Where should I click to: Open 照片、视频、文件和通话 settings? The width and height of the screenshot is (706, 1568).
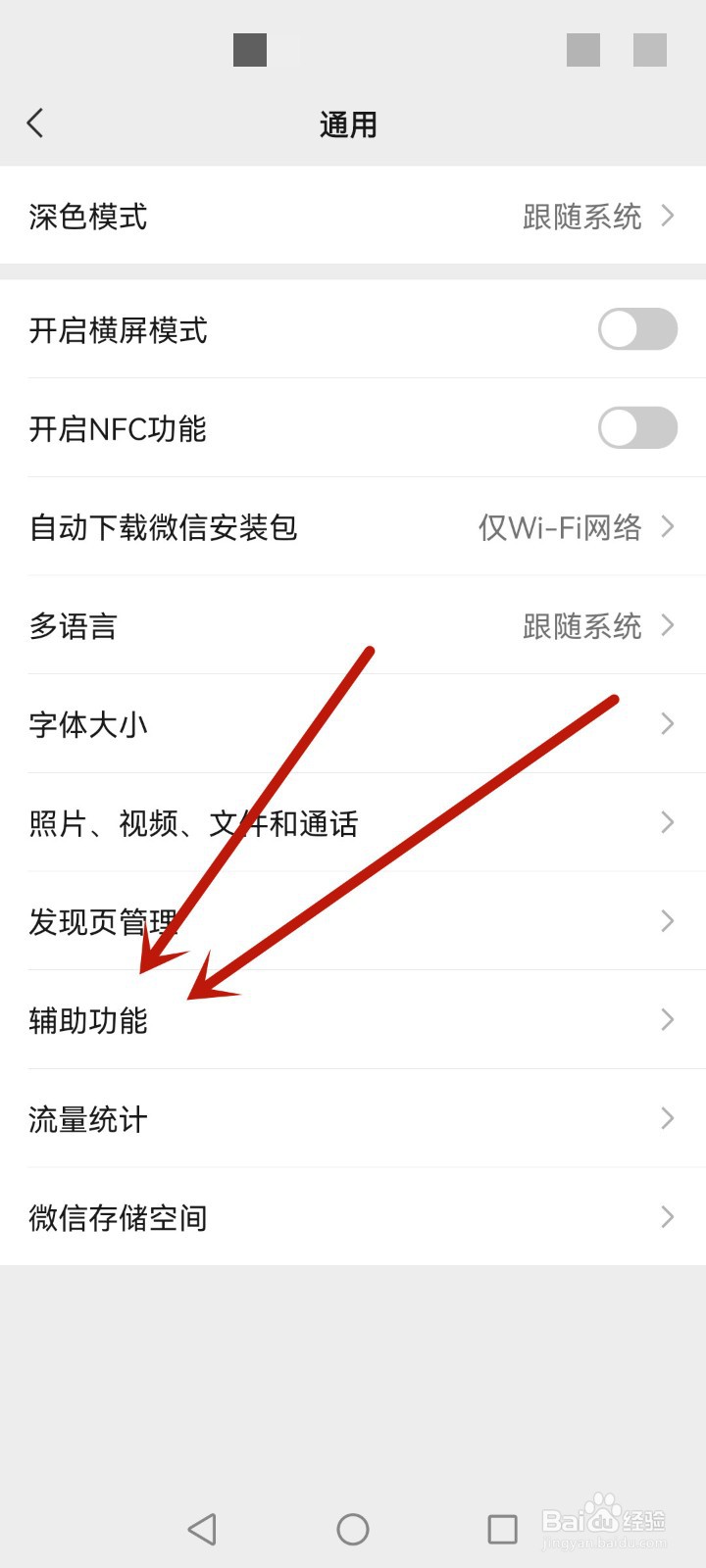pyautogui.click(x=353, y=823)
